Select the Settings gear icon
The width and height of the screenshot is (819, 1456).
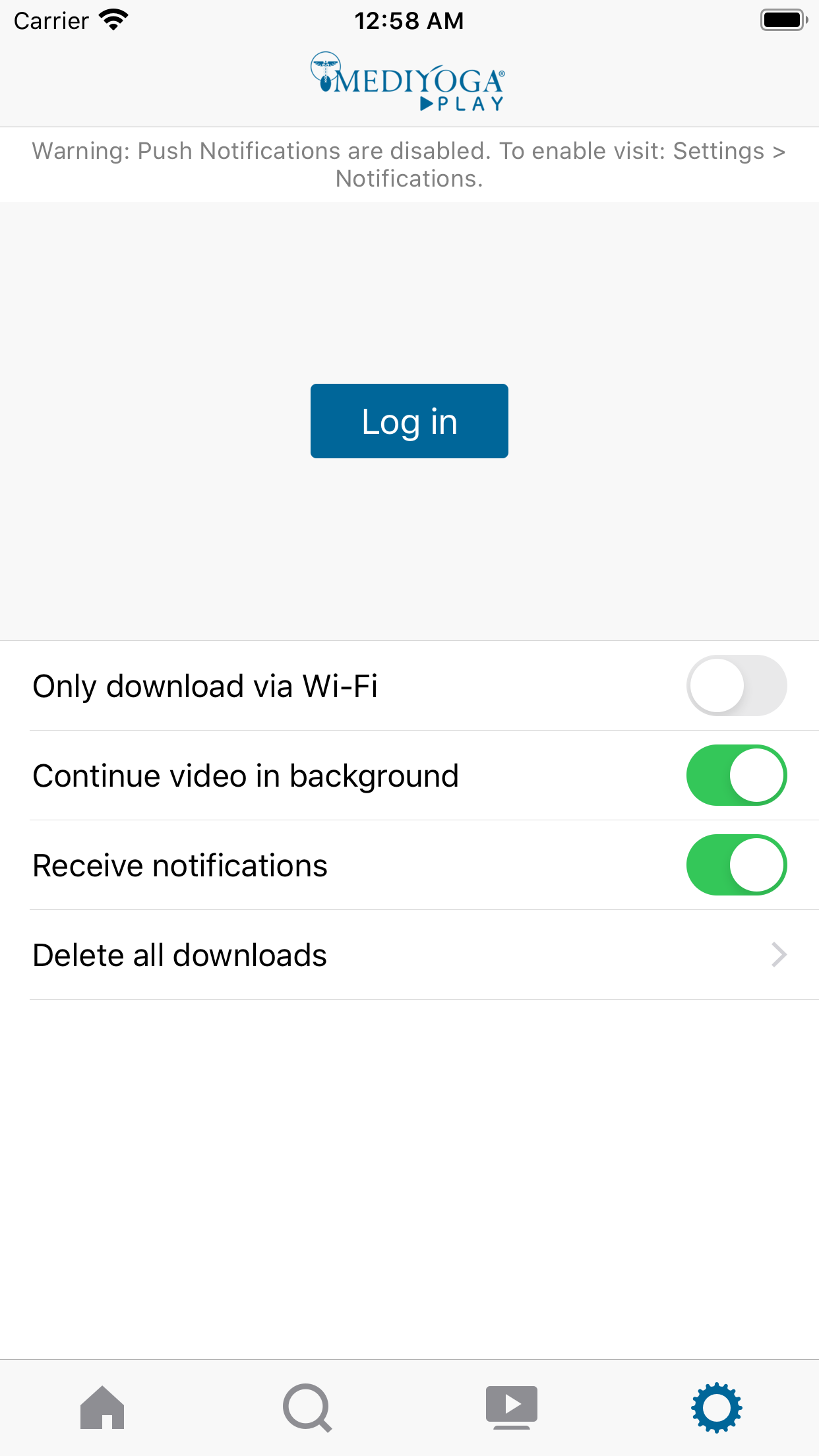pyautogui.click(x=717, y=1408)
